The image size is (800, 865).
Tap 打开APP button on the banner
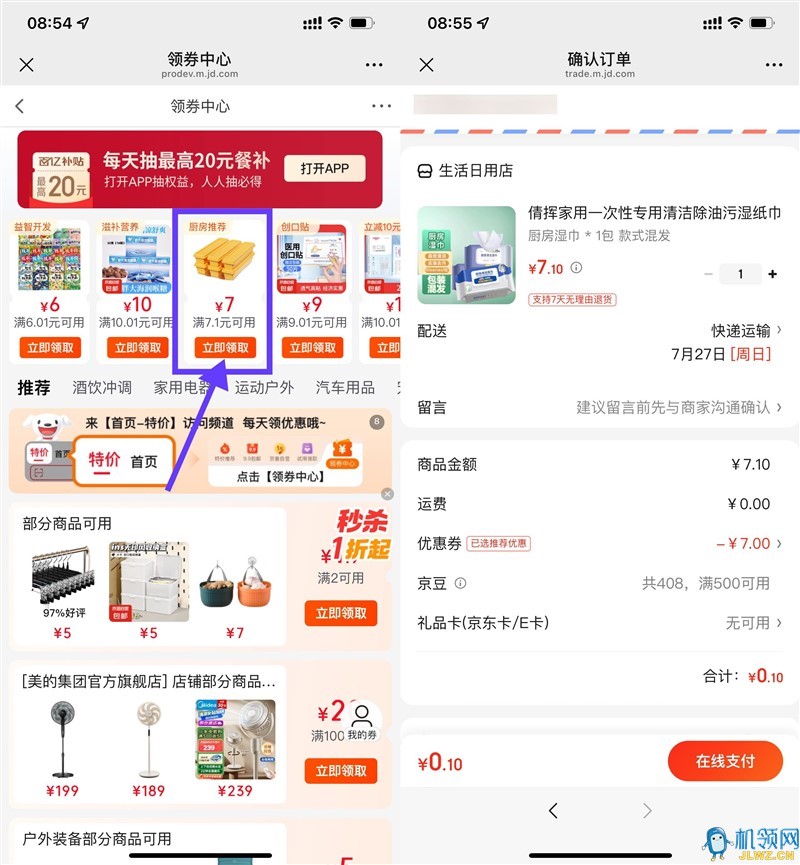pyautogui.click(x=325, y=169)
